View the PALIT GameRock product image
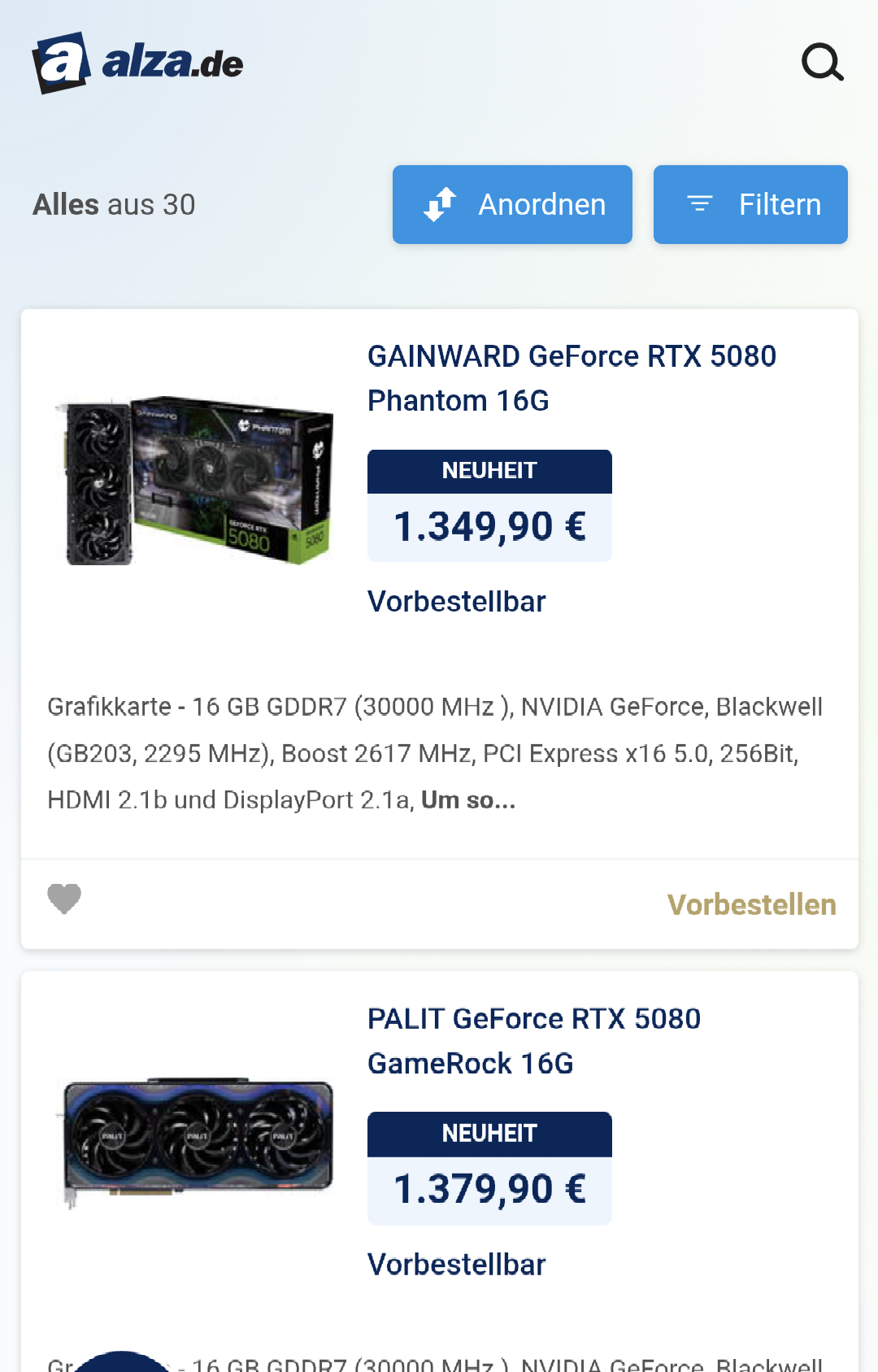 pyautogui.click(x=197, y=1139)
